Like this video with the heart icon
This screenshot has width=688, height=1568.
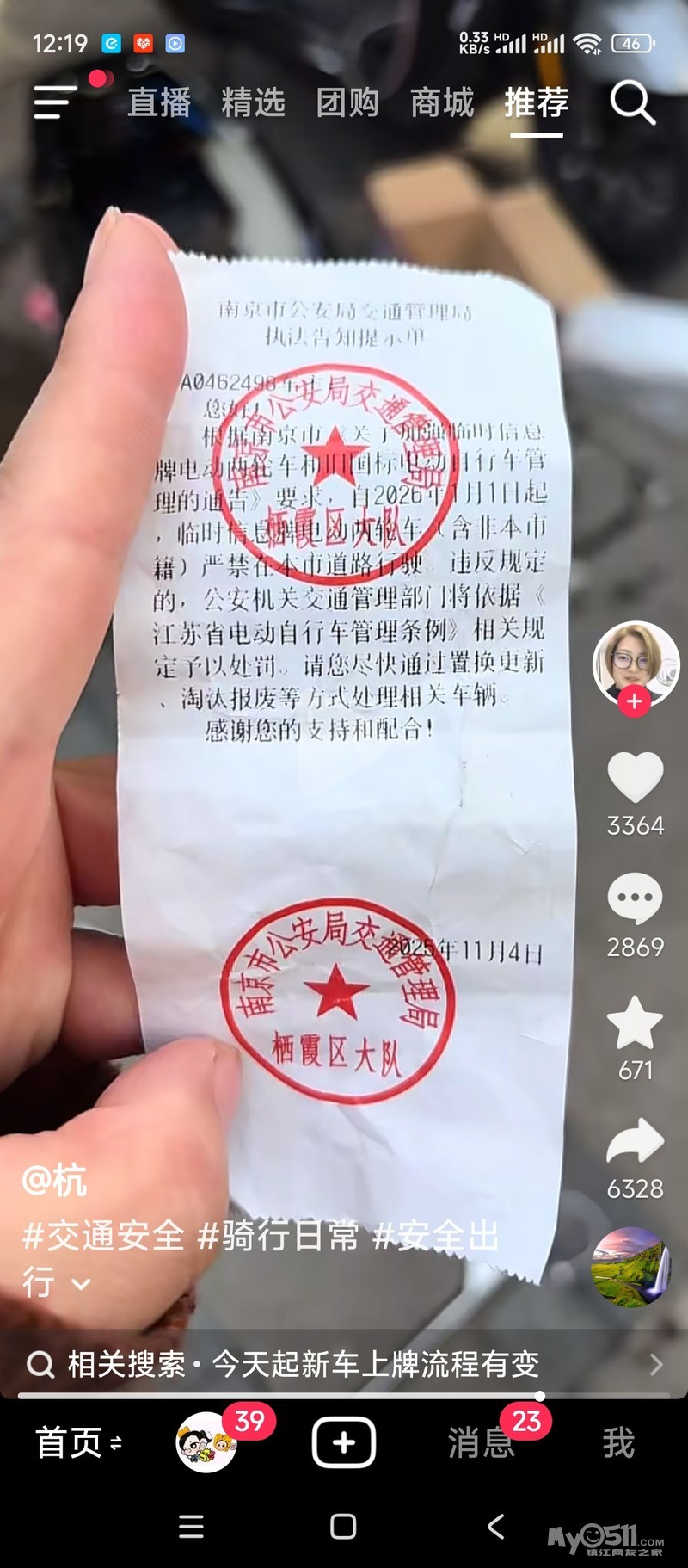click(636, 777)
